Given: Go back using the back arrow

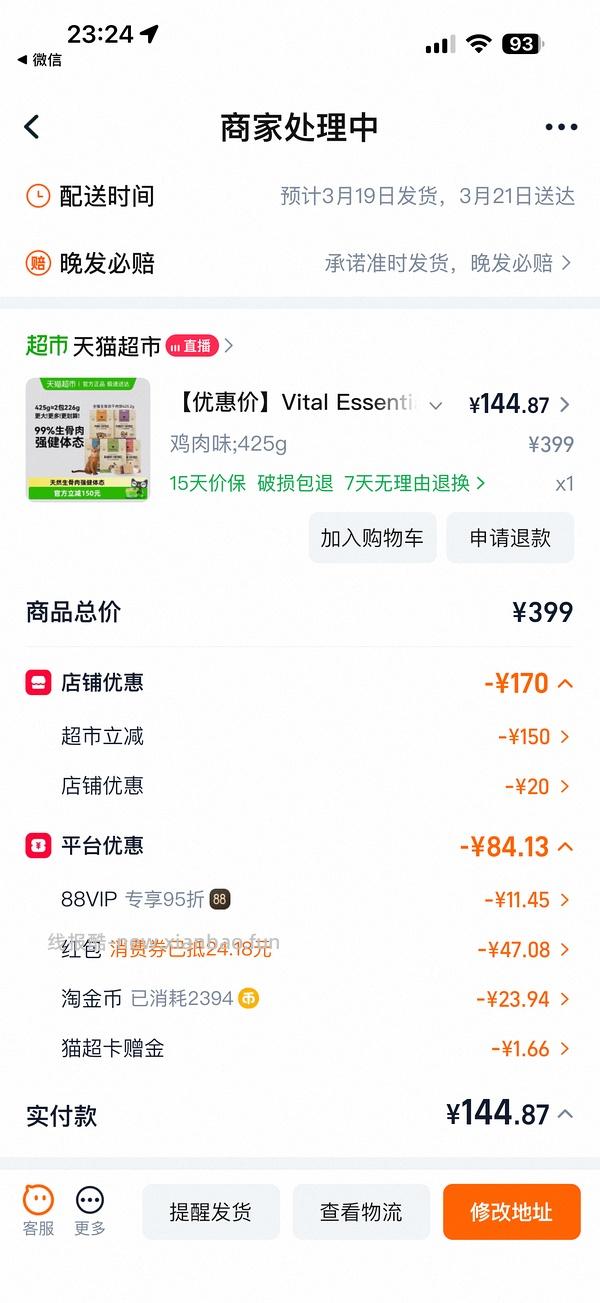Looking at the screenshot, I should (32, 127).
